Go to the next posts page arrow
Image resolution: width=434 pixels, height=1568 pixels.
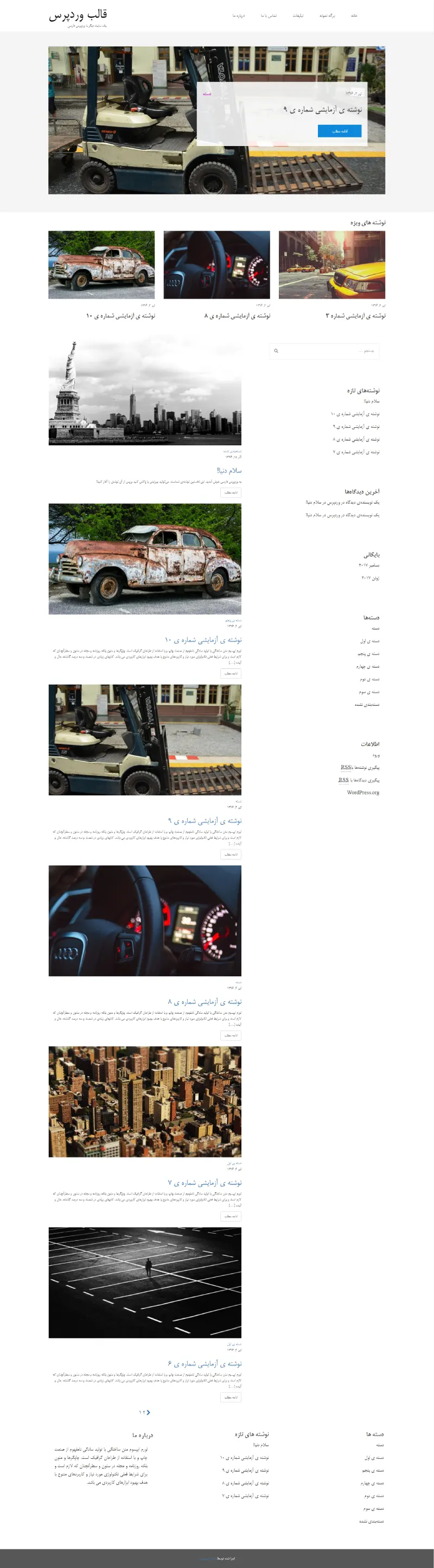pyautogui.click(x=148, y=1412)
